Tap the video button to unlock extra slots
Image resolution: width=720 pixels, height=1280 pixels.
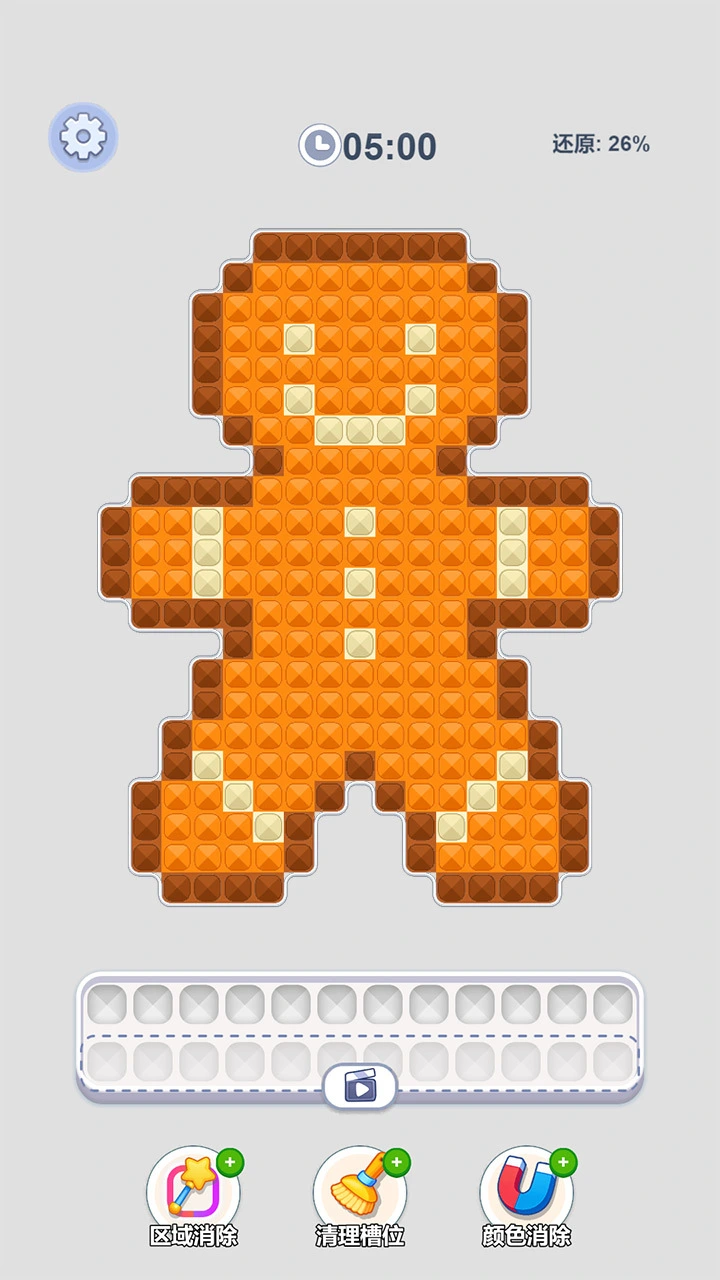tap(360, 1086)
